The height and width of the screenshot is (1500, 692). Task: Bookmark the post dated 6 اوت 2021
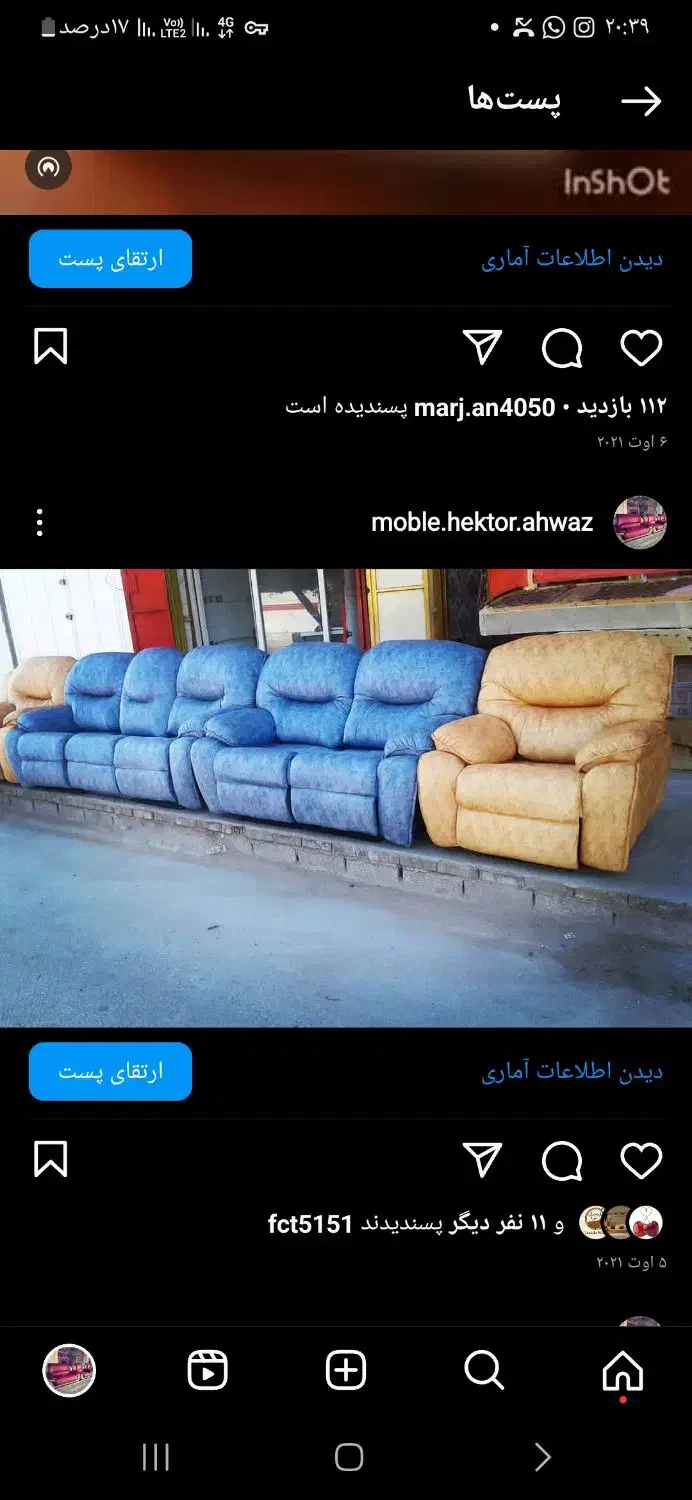click(x=50, y=347)
